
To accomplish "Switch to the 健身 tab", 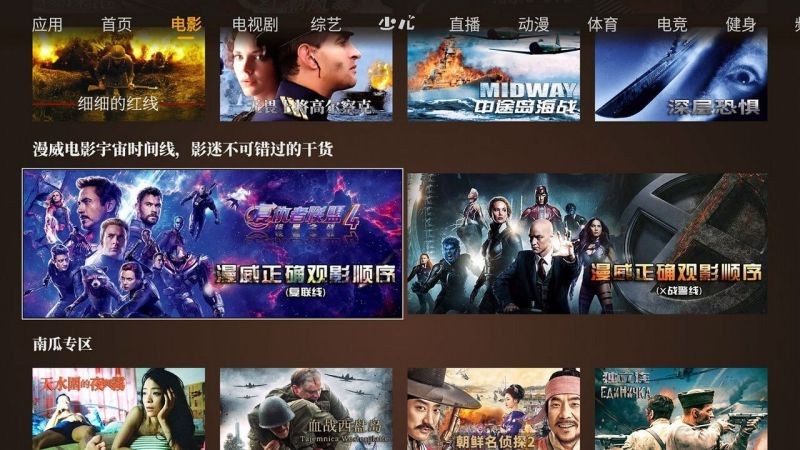I will point(741,24).
